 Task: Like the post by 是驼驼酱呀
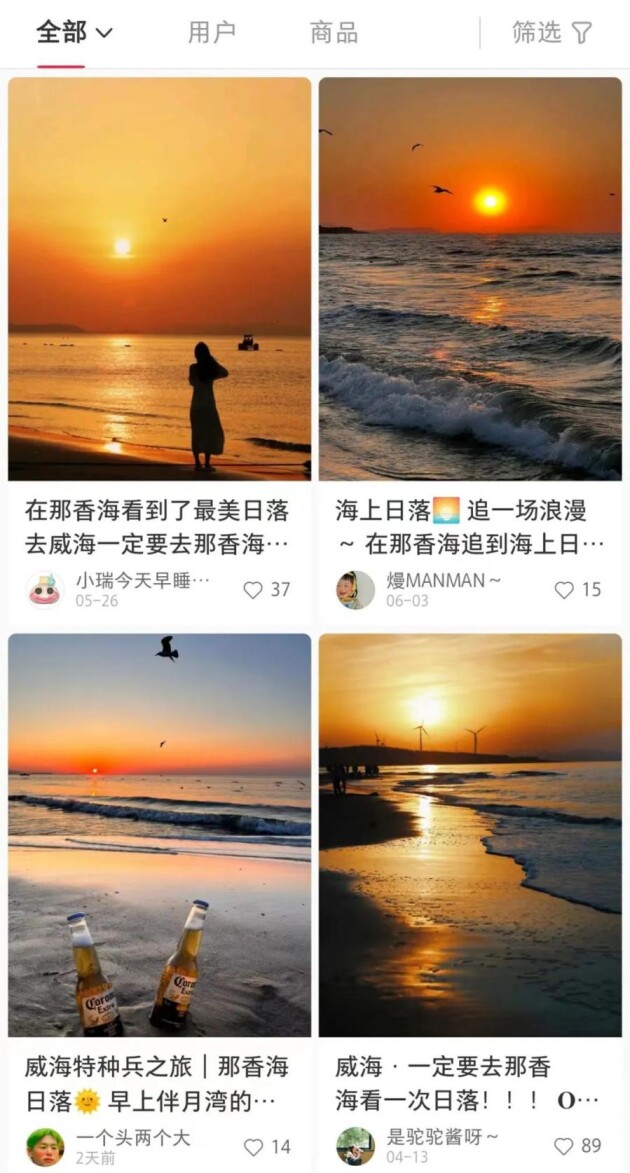[x=564, y=1147]
